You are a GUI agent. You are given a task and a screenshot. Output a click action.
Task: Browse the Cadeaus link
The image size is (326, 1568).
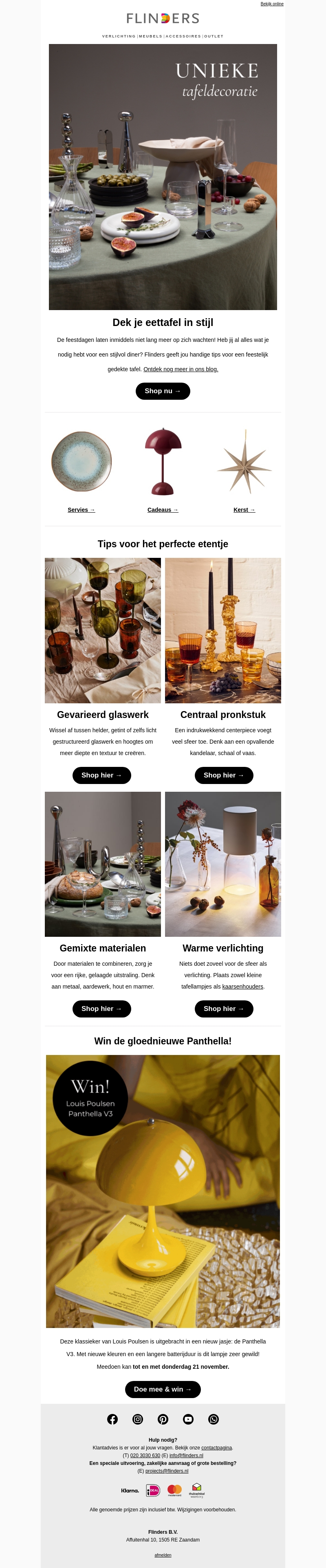click(x=163, y=509)
